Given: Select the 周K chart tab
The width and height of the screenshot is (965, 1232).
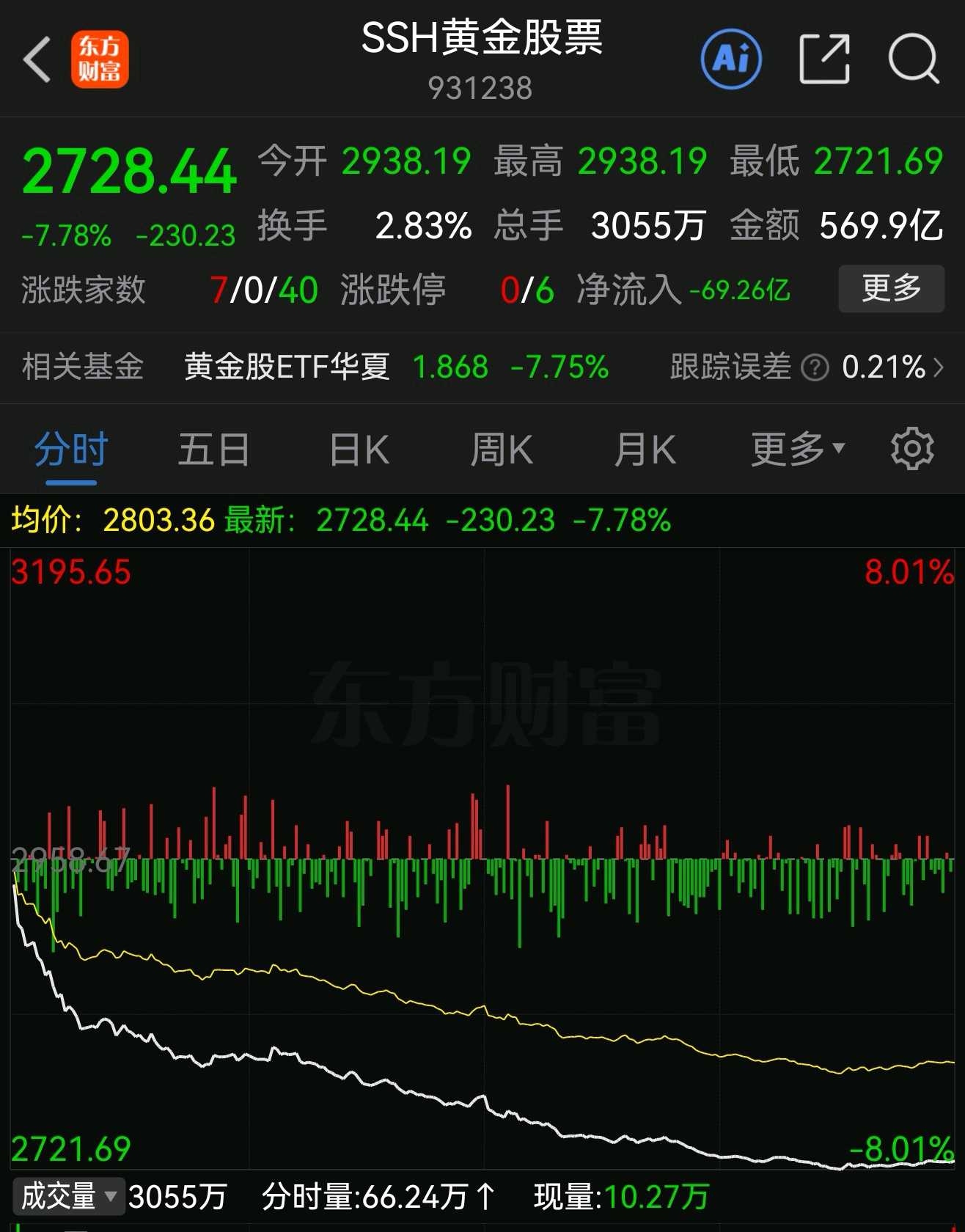Looking at the screenshot, I should pos(502,450).
